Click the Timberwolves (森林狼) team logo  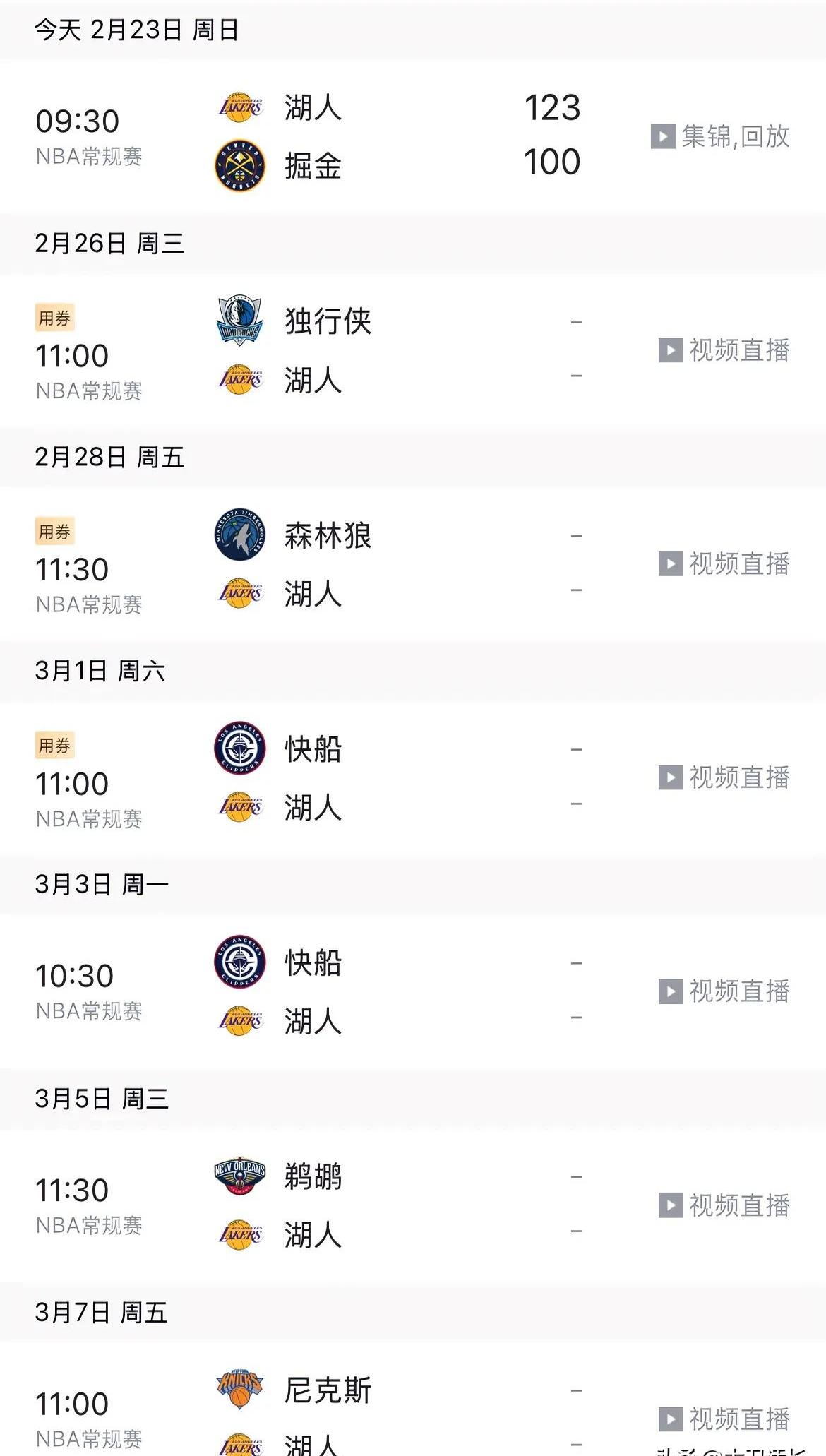tap(240, 535)
